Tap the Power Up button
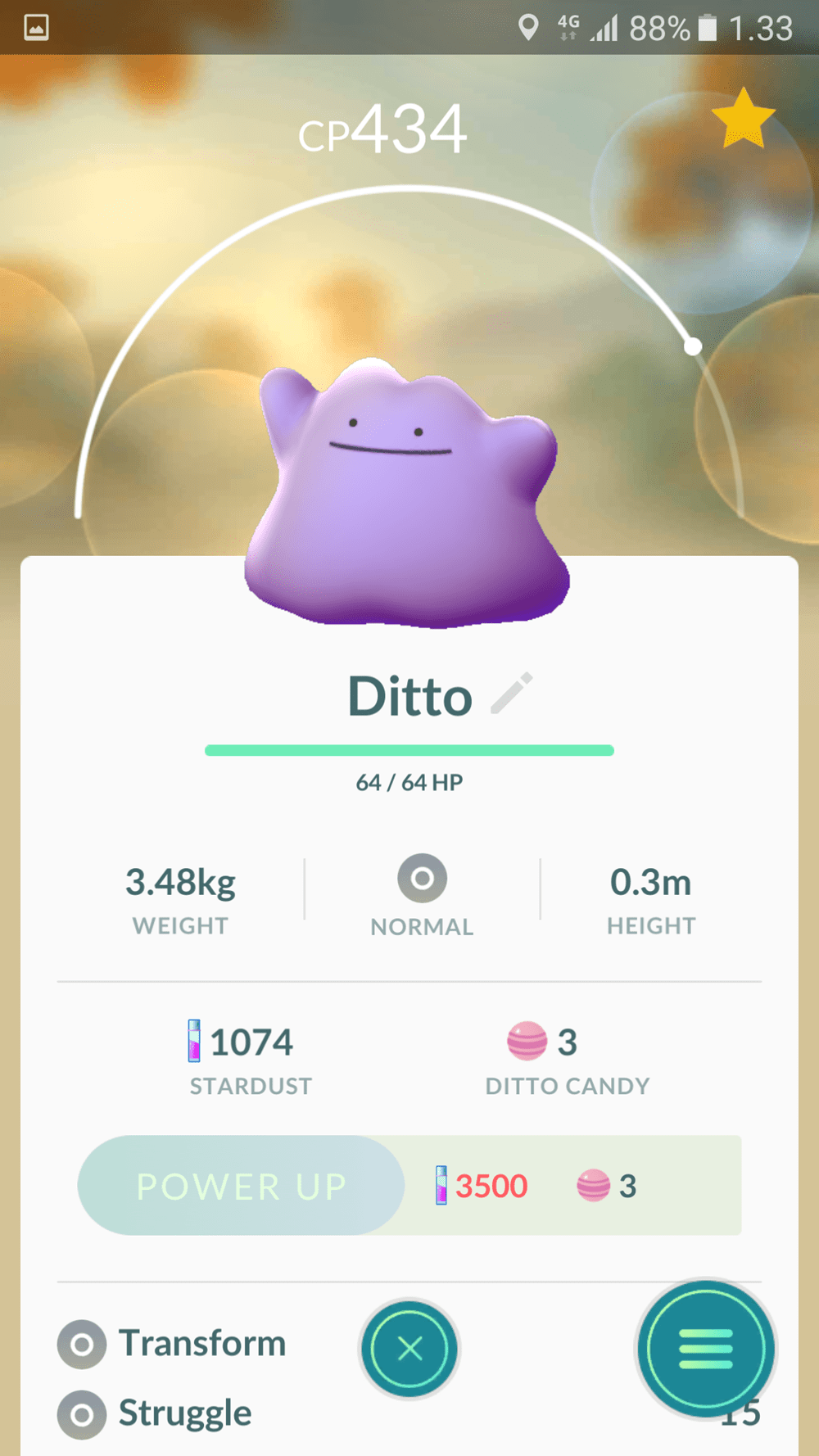 [x=242, y=1185]
